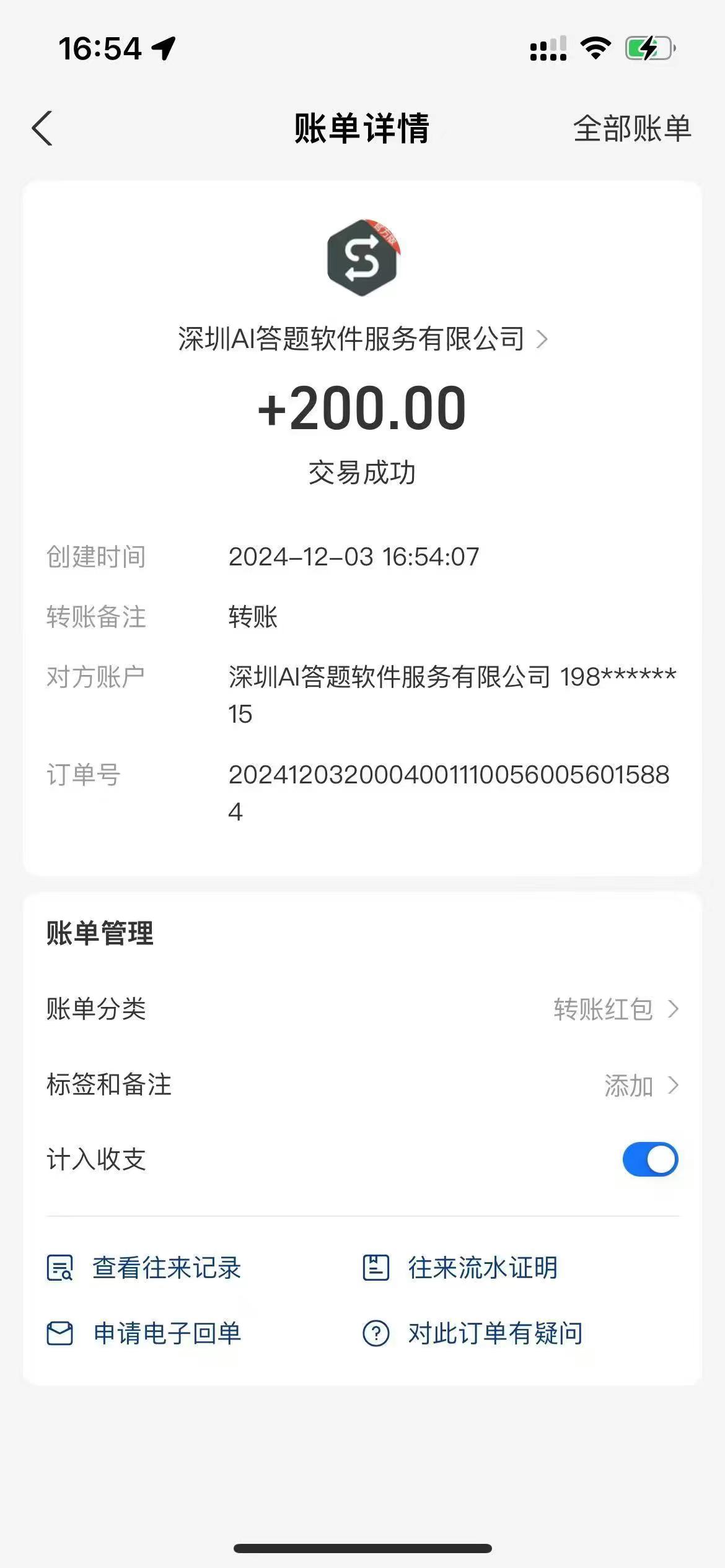Tap the 深圳AI答题软件服务有限公司 merchant logo icon
The width and height of the screenshot is (725, 1568).
362,258
